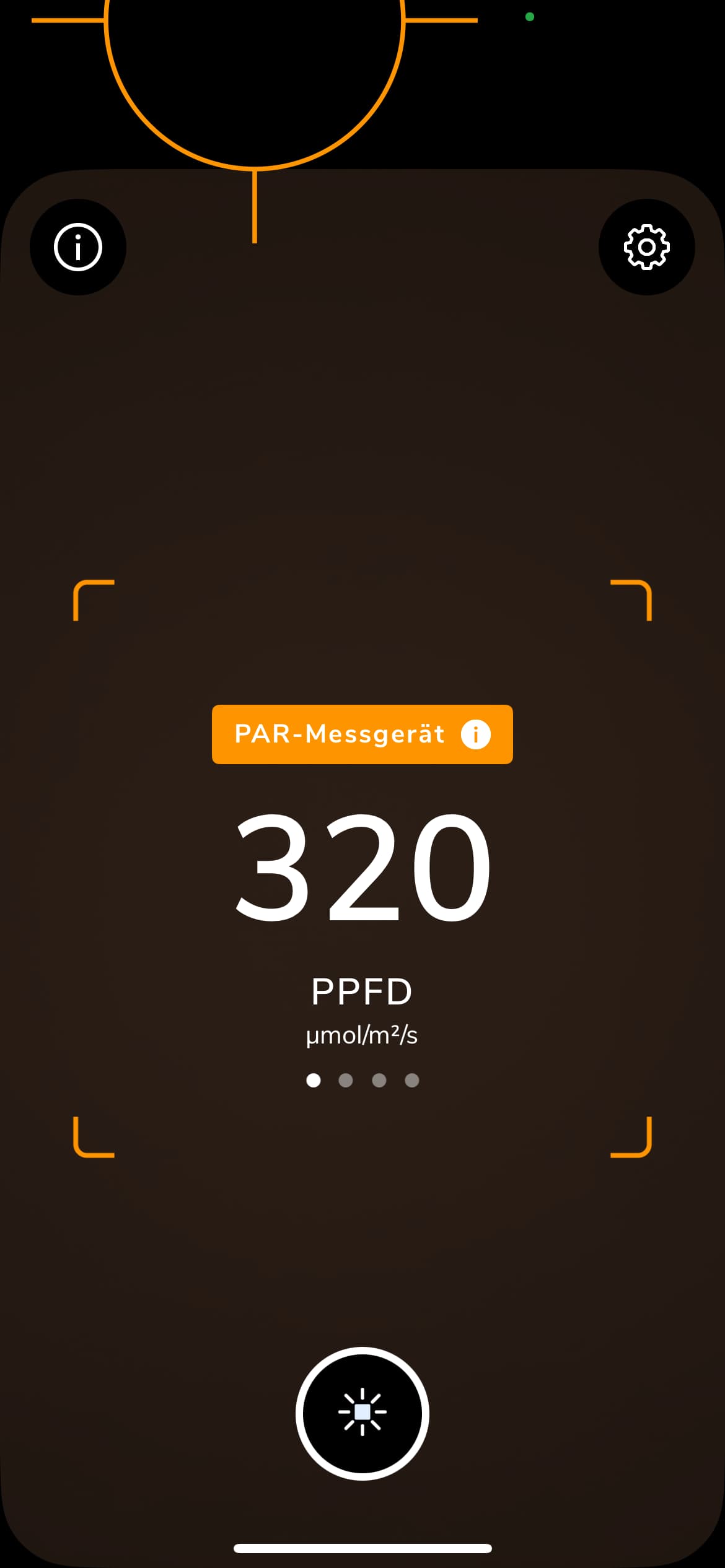Open settings via the gear icon
This screenshot has width=725, height=1568.
(x=646, y=247)
